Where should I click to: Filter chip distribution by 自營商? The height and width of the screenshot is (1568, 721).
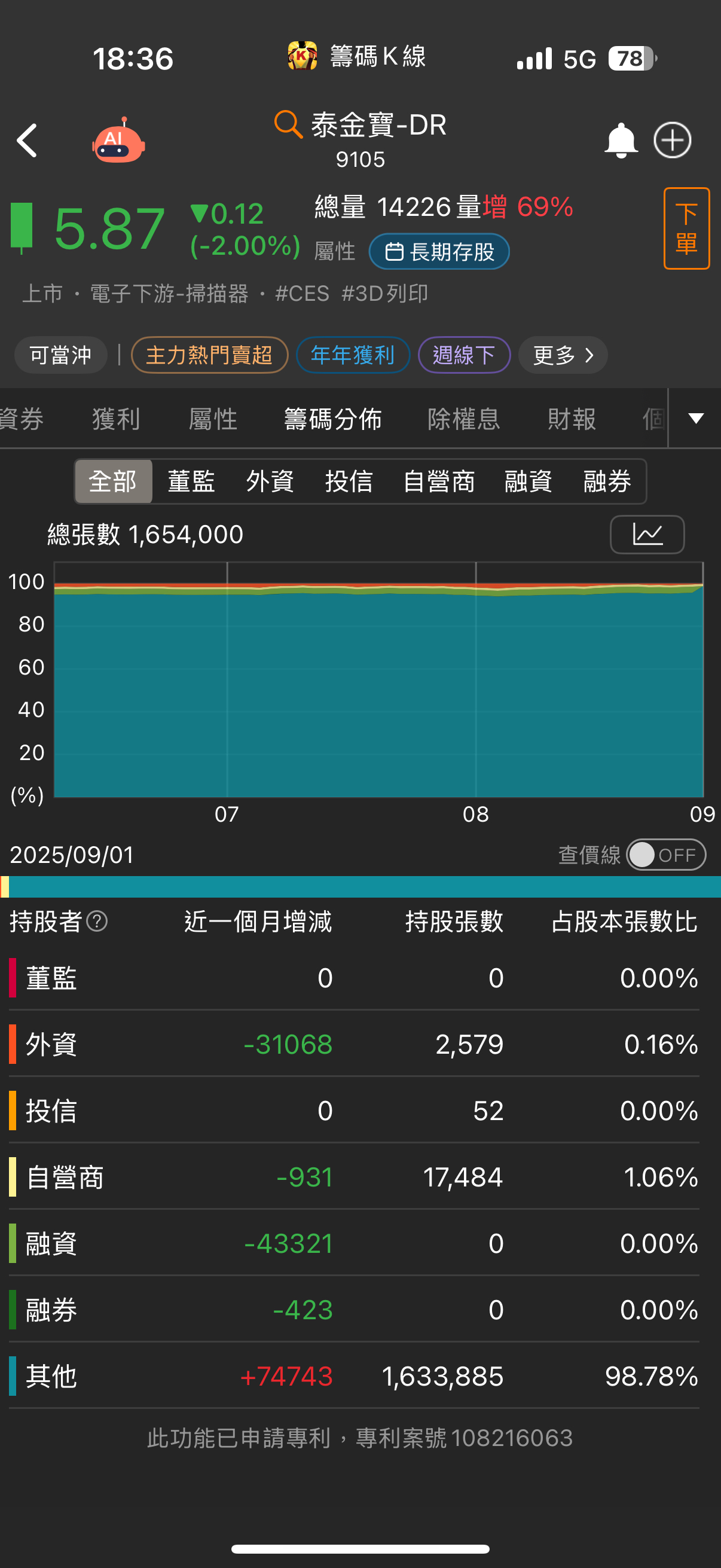click(x=439, y=481)
